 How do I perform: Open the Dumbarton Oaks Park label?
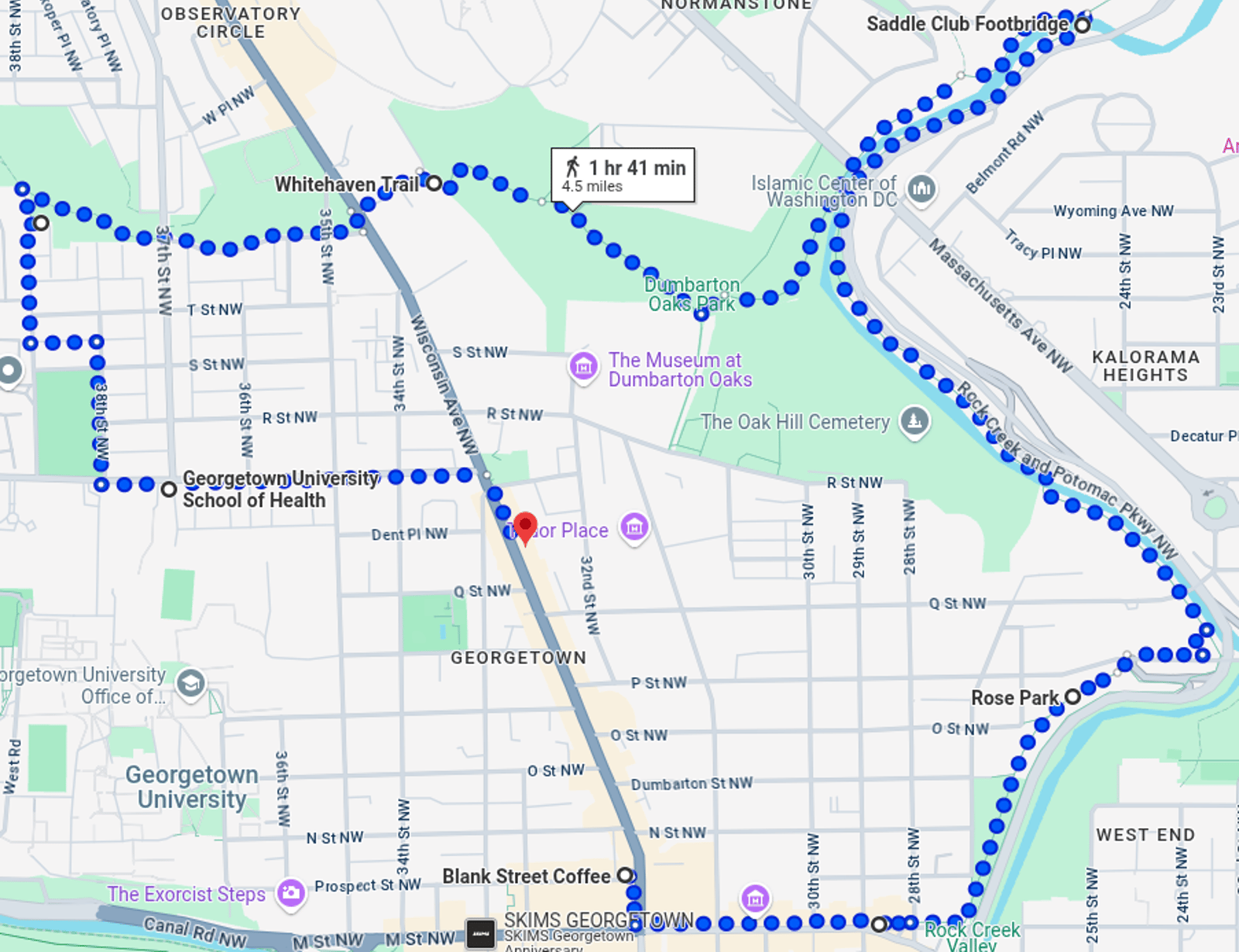point(692,294)
